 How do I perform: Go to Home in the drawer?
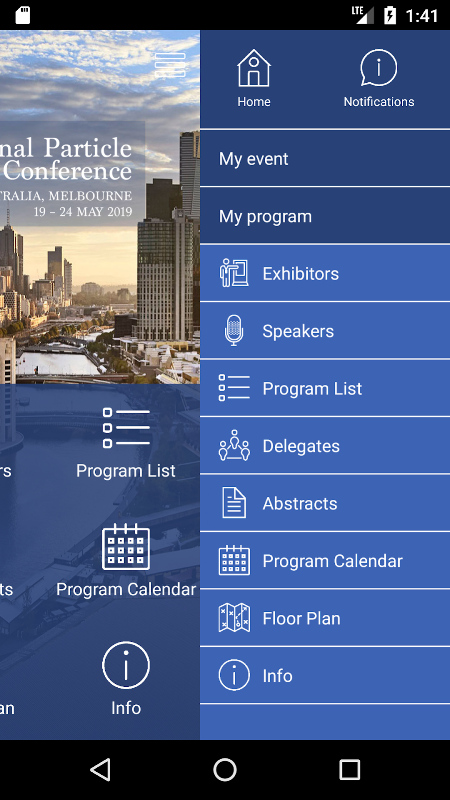click(254, 79)
